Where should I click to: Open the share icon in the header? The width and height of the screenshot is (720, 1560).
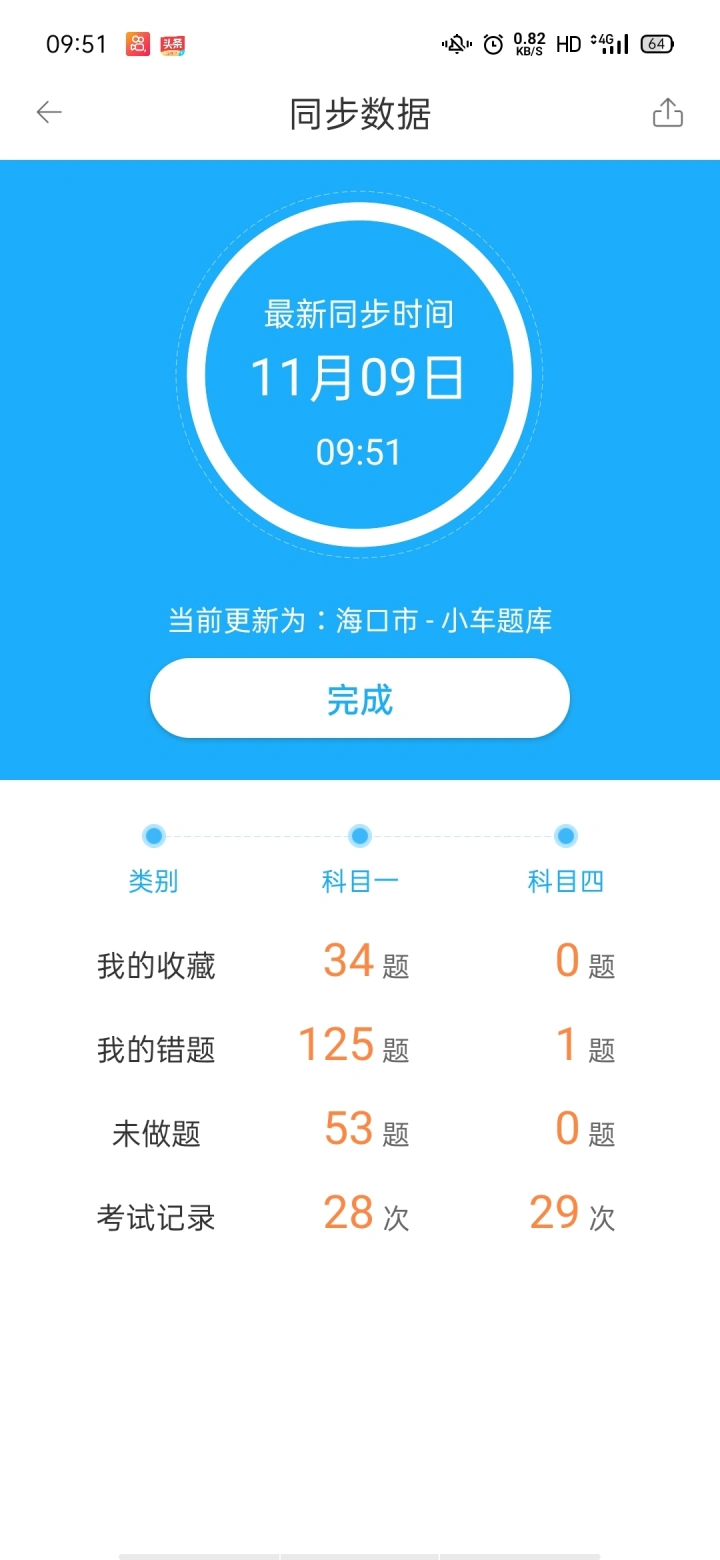[x=667, y=113]
